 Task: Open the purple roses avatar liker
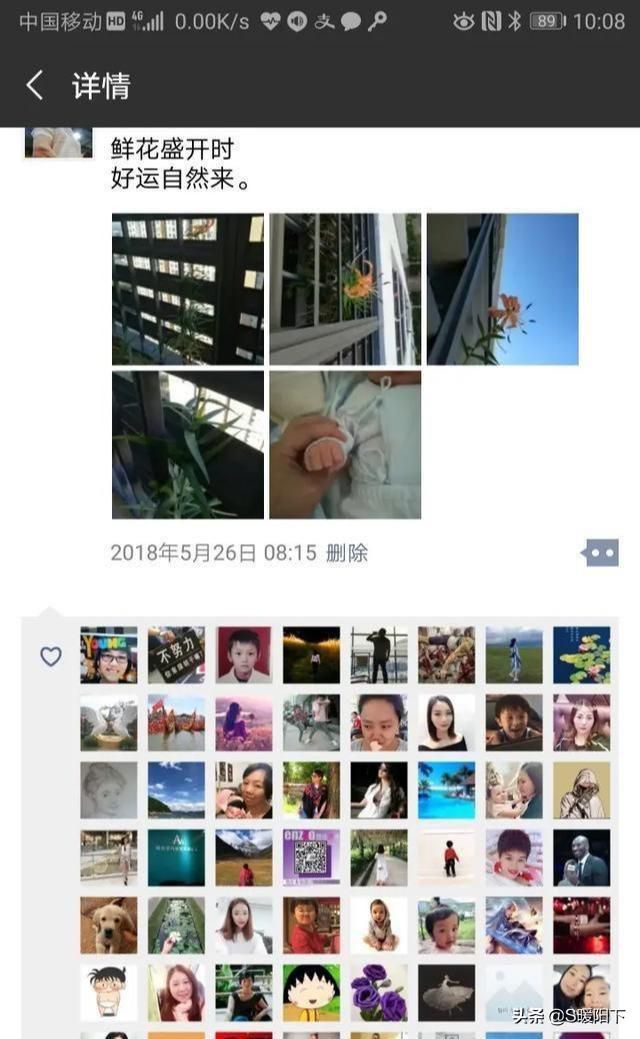coord(379,992)
